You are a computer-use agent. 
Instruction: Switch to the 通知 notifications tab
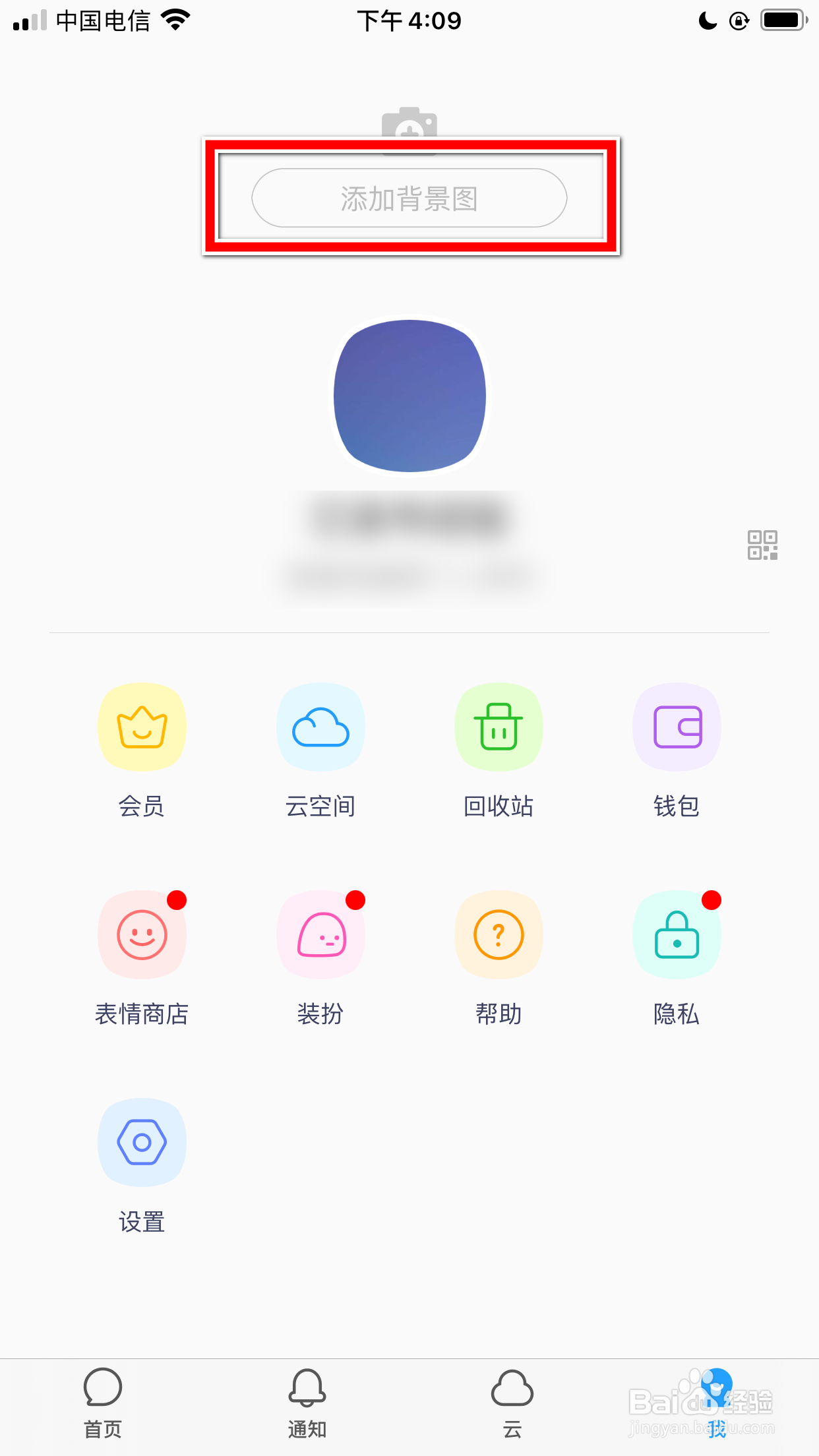click(307, 1398)
